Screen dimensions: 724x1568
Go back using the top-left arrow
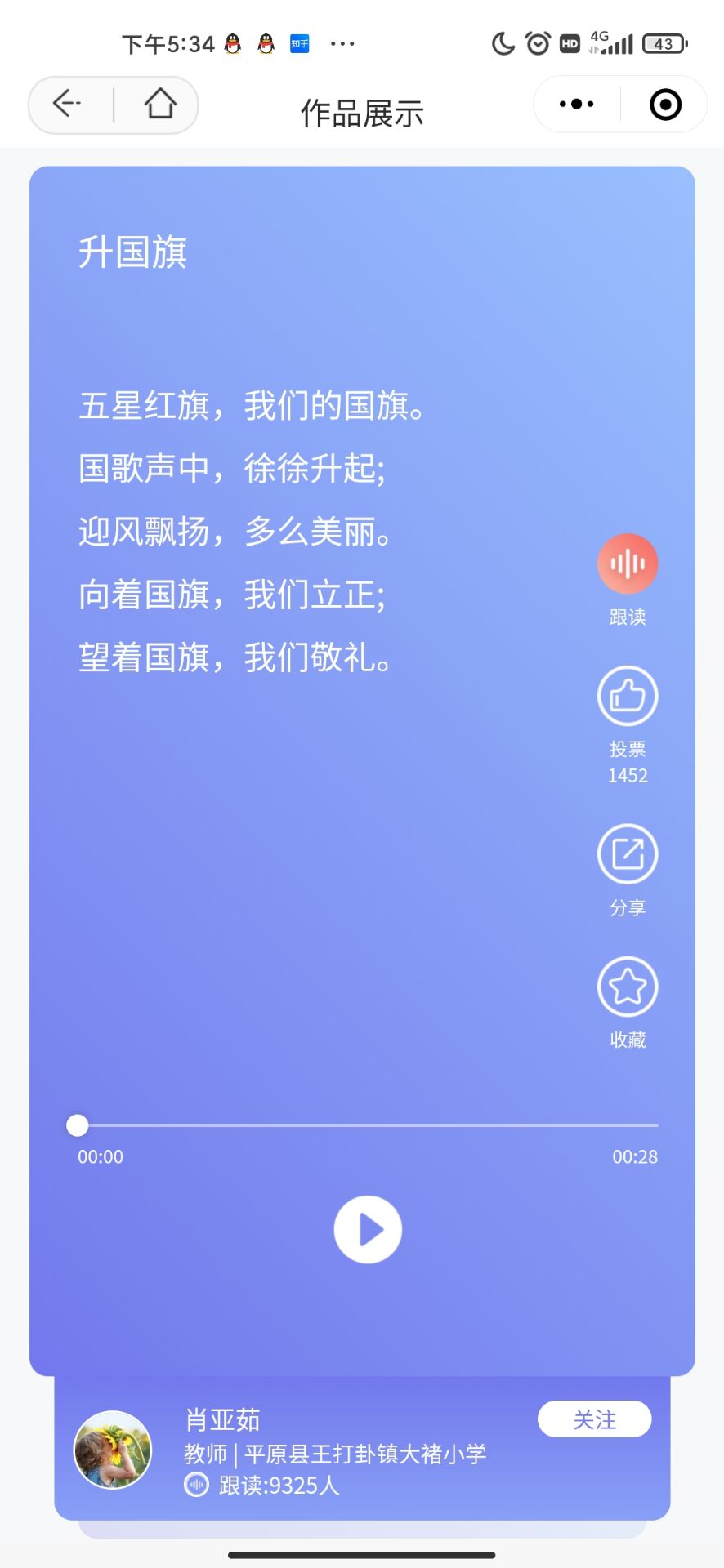[x=67, y=104]
